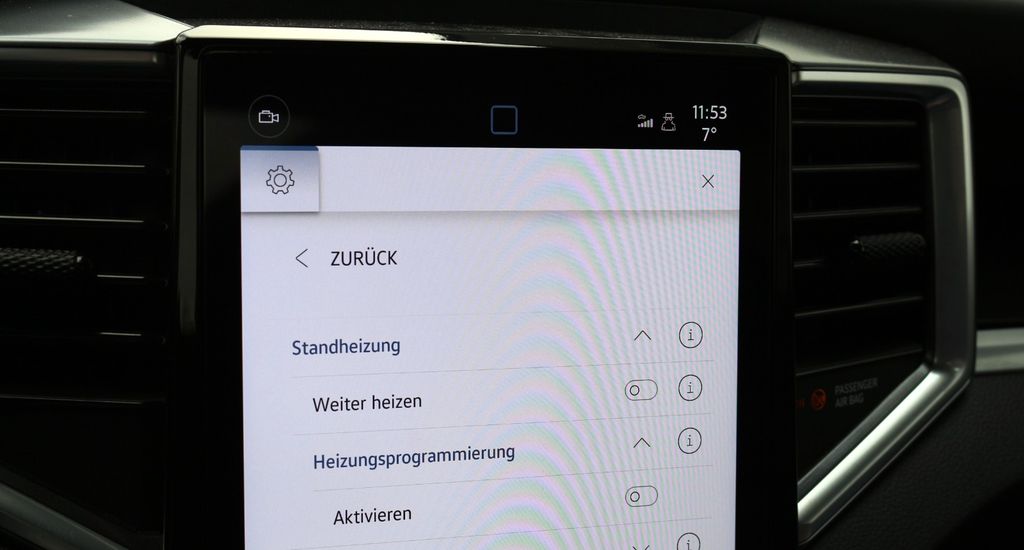This screenshot has height=550, width=1024.
Task: Show info for Weiter heizen
Action: tap(690, 388)
